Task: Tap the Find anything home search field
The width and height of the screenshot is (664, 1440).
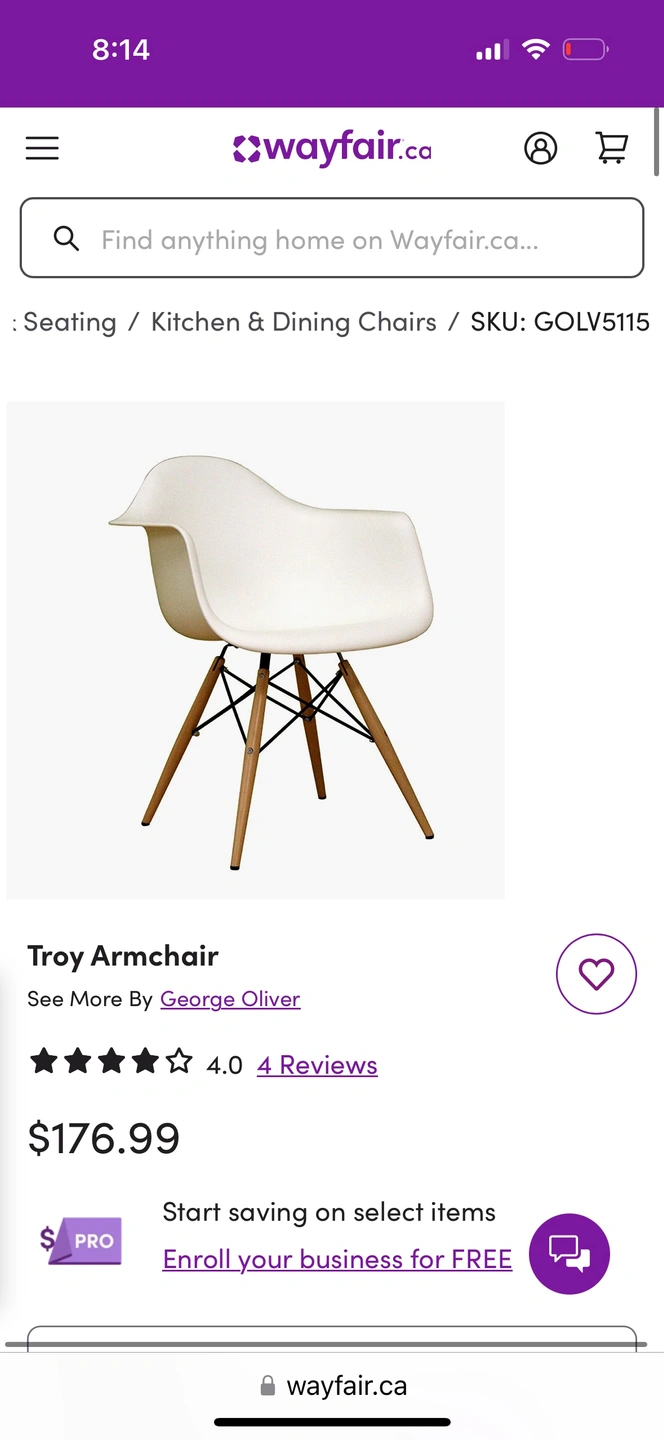Action: click(x=332, y=238)
